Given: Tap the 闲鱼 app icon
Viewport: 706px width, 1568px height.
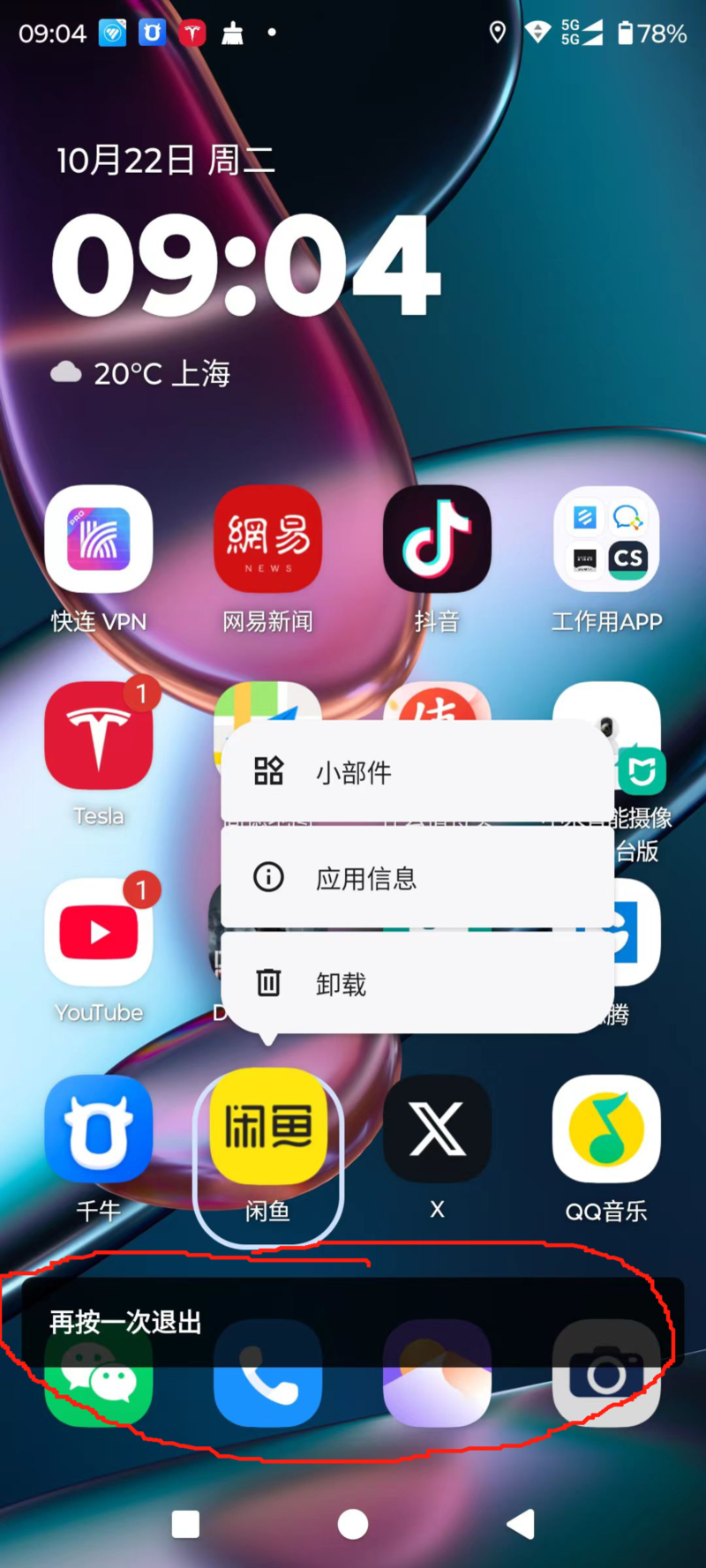Looking at the screenshot, I should (x=268, y=1128).
